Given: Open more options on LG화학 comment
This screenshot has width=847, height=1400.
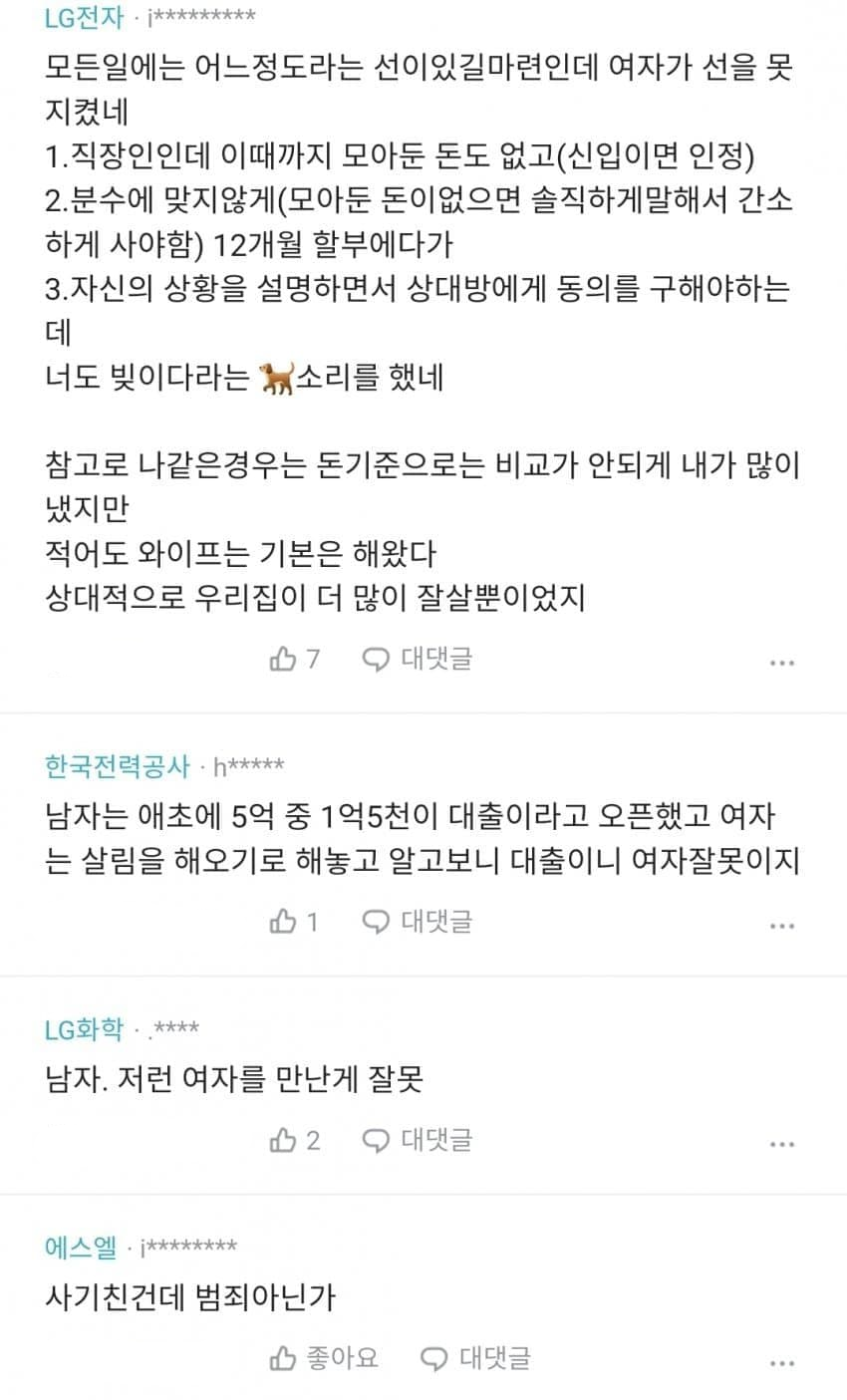Looking at the screenshot, I should pyautogui.click(x=782, y=1144).
